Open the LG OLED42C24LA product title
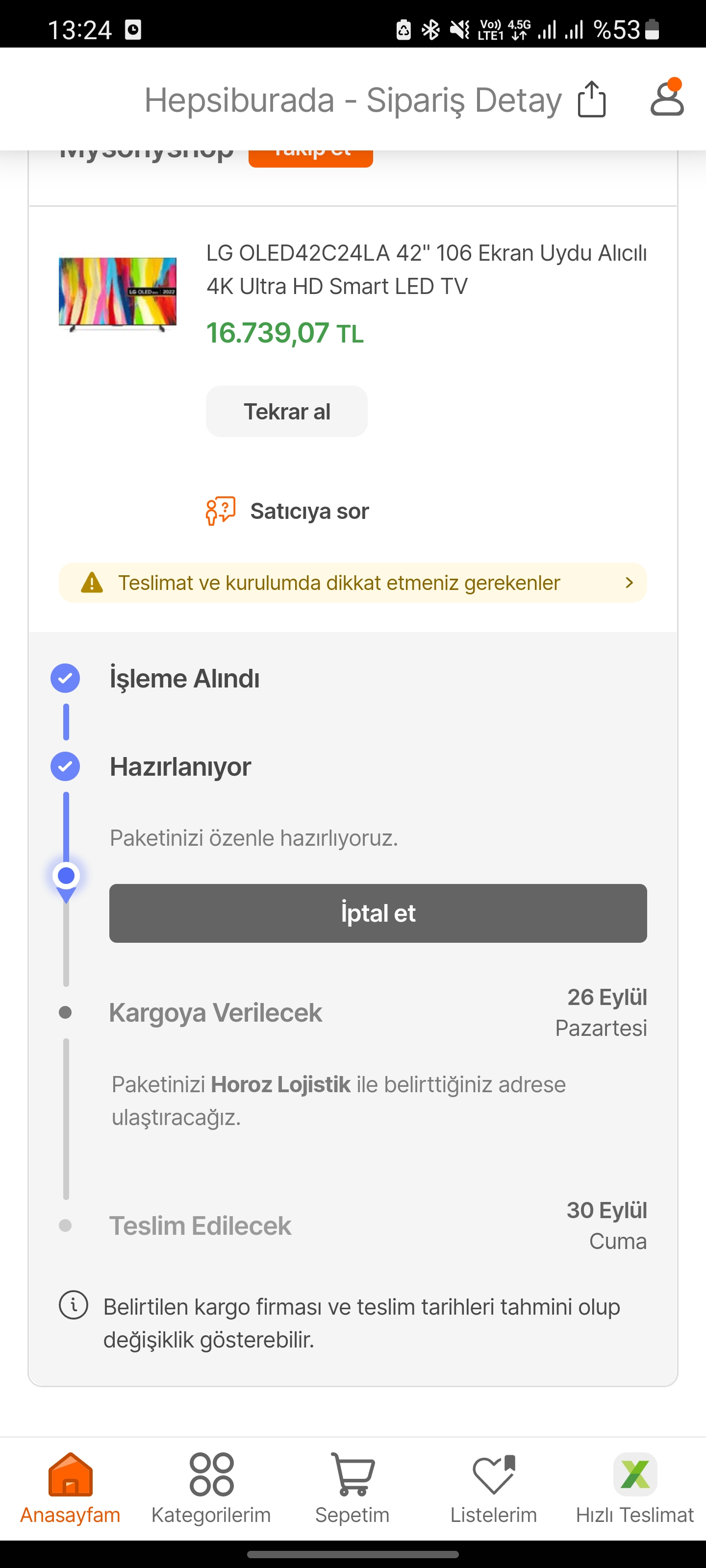 427,269
